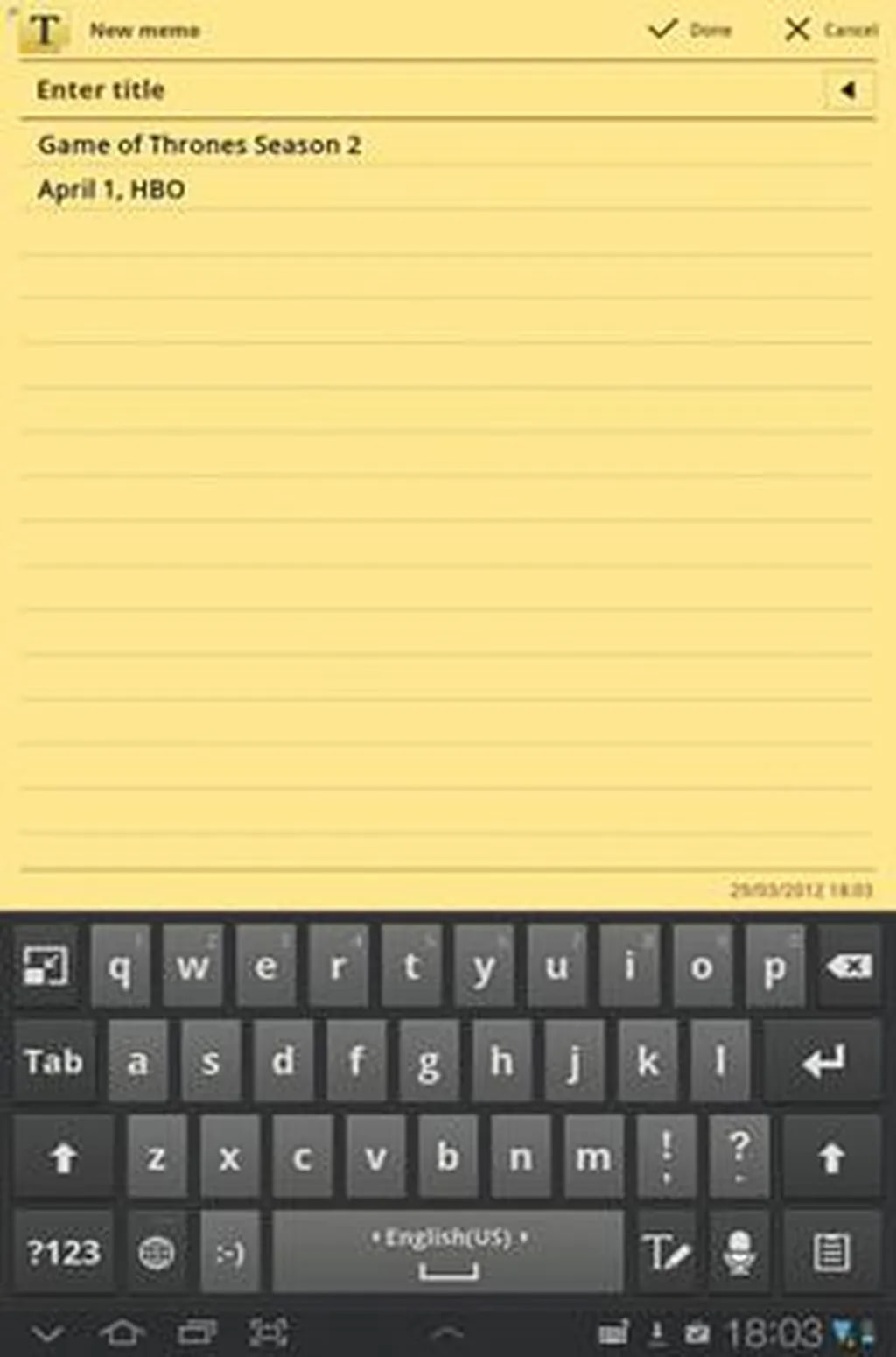This screenshot has width=896, height=1357.
Task: Capture a screenshot from the navigation bar
Action: coord(269,1332)
